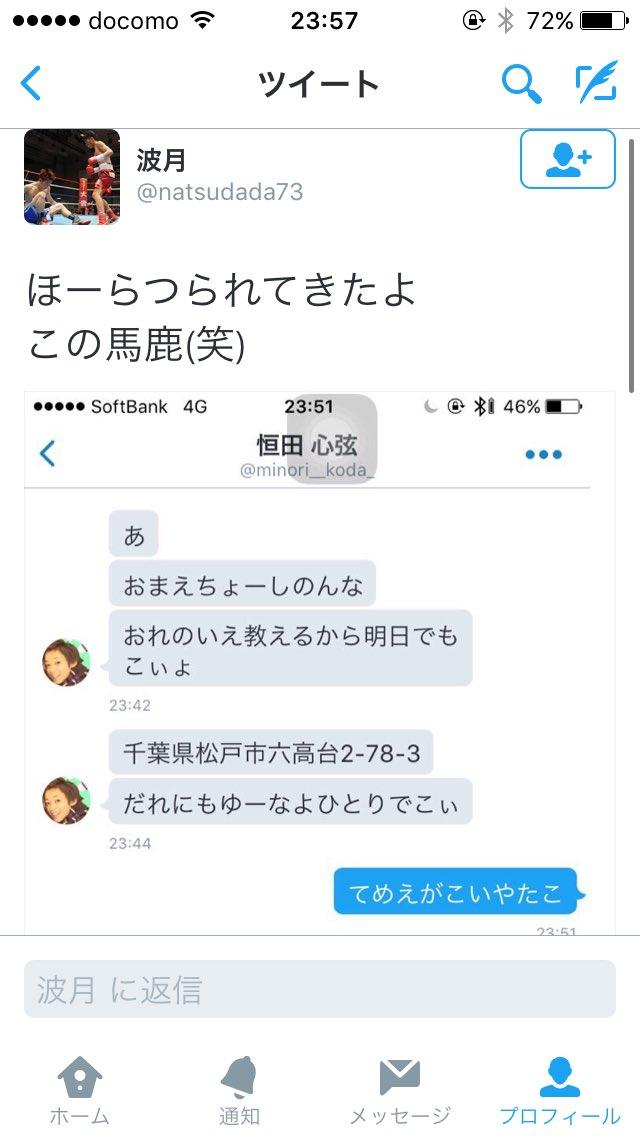Tap the 波月 に返信 reply field

click(320, 989)
